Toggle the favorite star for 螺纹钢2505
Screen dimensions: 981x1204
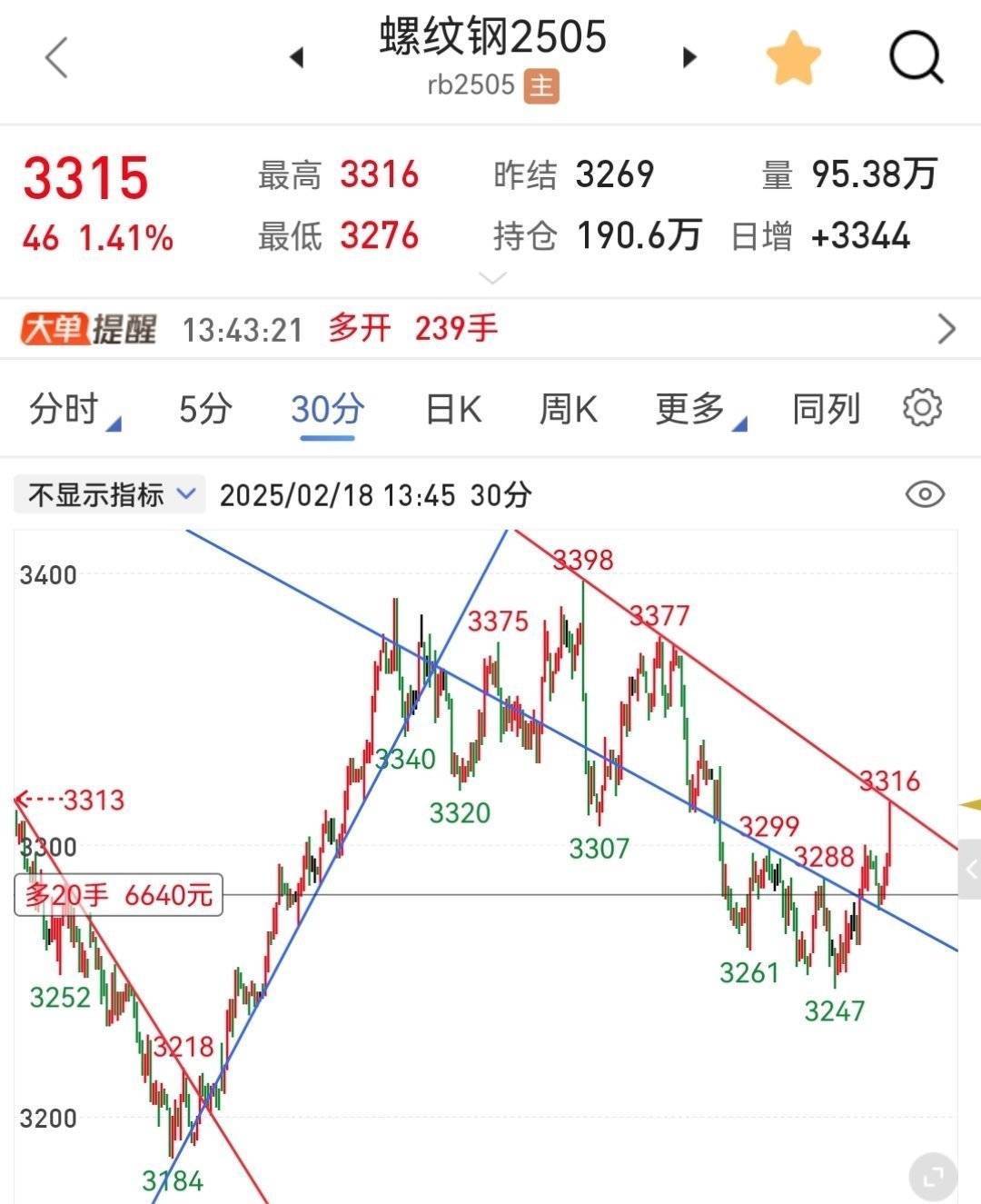[x=793, y=58]
